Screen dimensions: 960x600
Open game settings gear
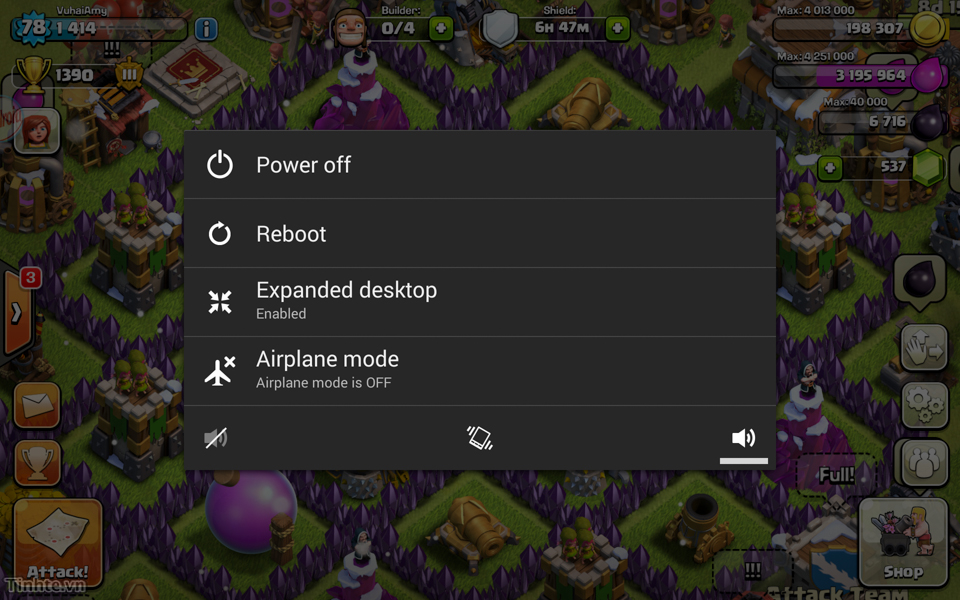click(x=924, y=404)
